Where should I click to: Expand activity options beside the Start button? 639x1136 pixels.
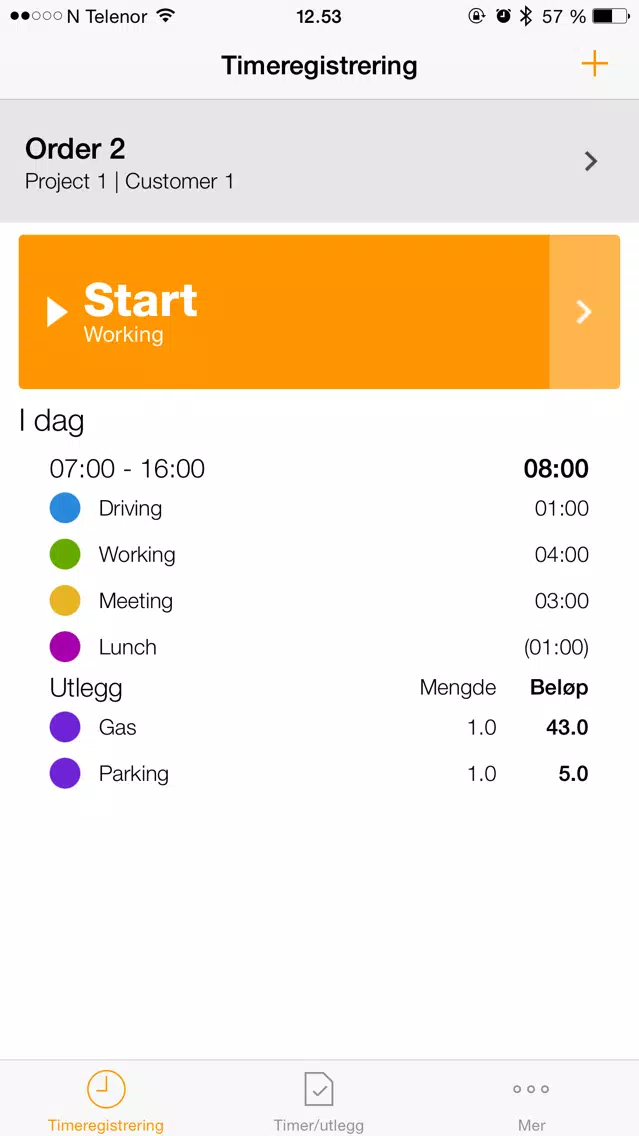click(585, 312)
